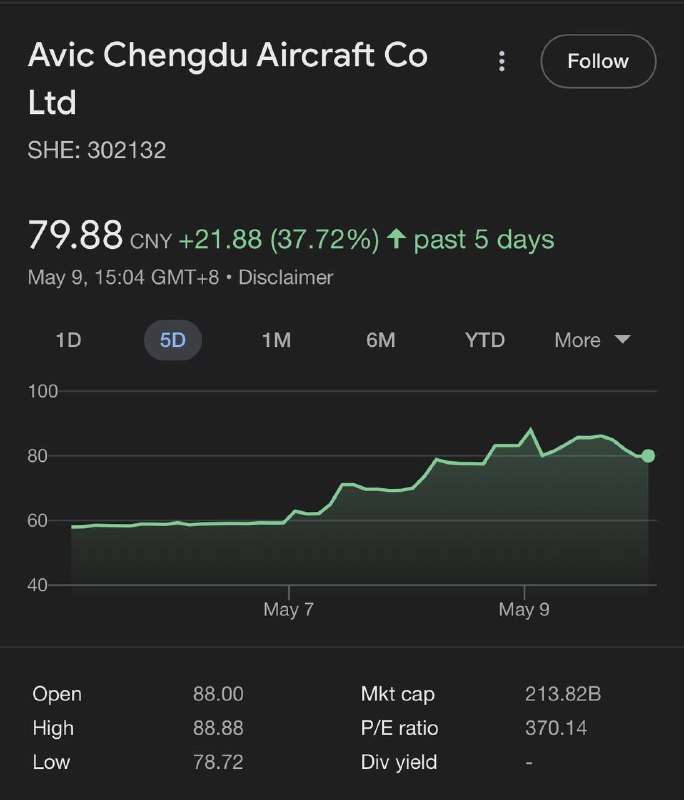Show the 1M chart range
This screenshot has height=800, width=684.
[x=276, y=340]
